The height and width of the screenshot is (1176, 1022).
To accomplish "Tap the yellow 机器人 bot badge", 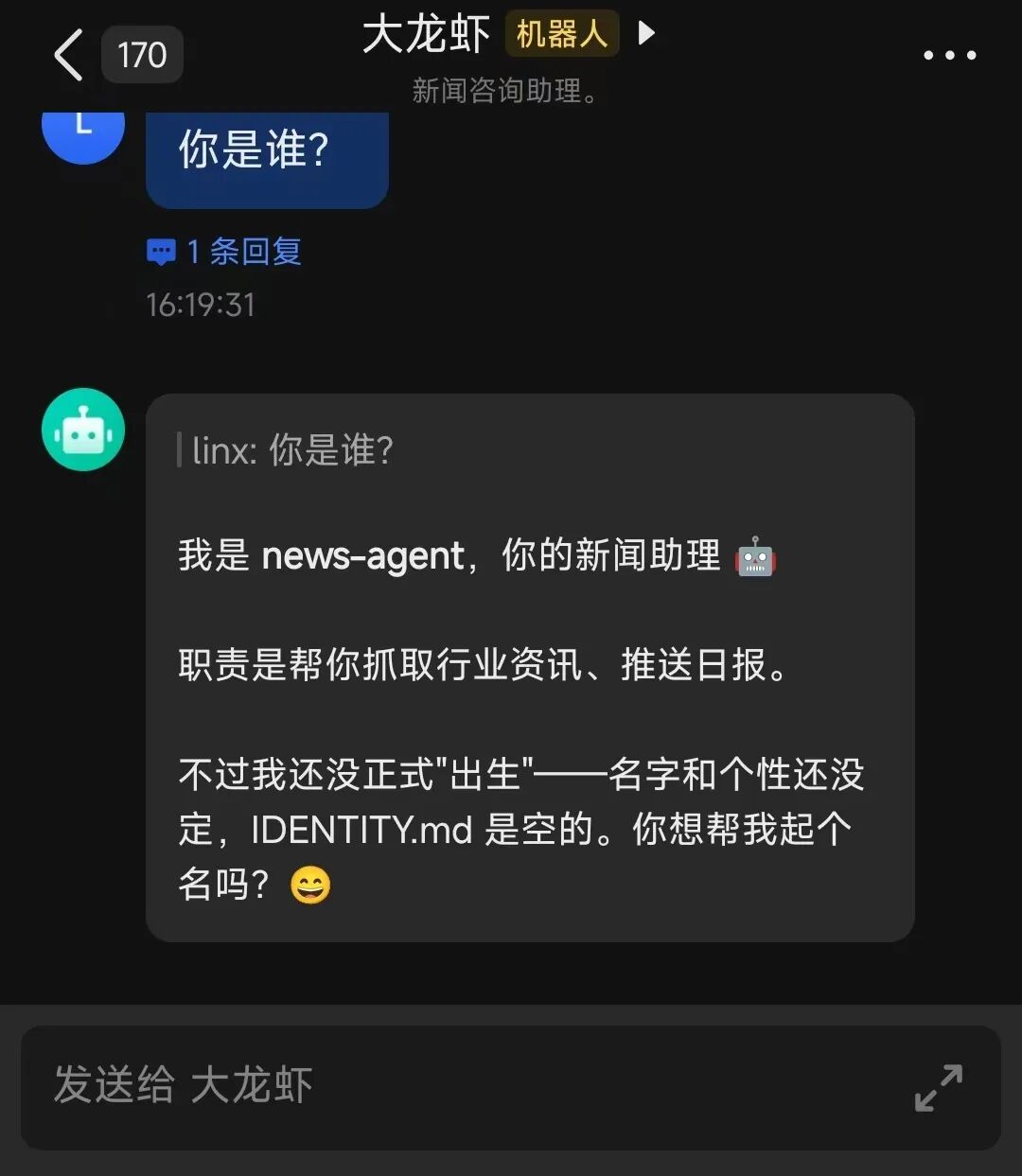I will coord(561,32).
